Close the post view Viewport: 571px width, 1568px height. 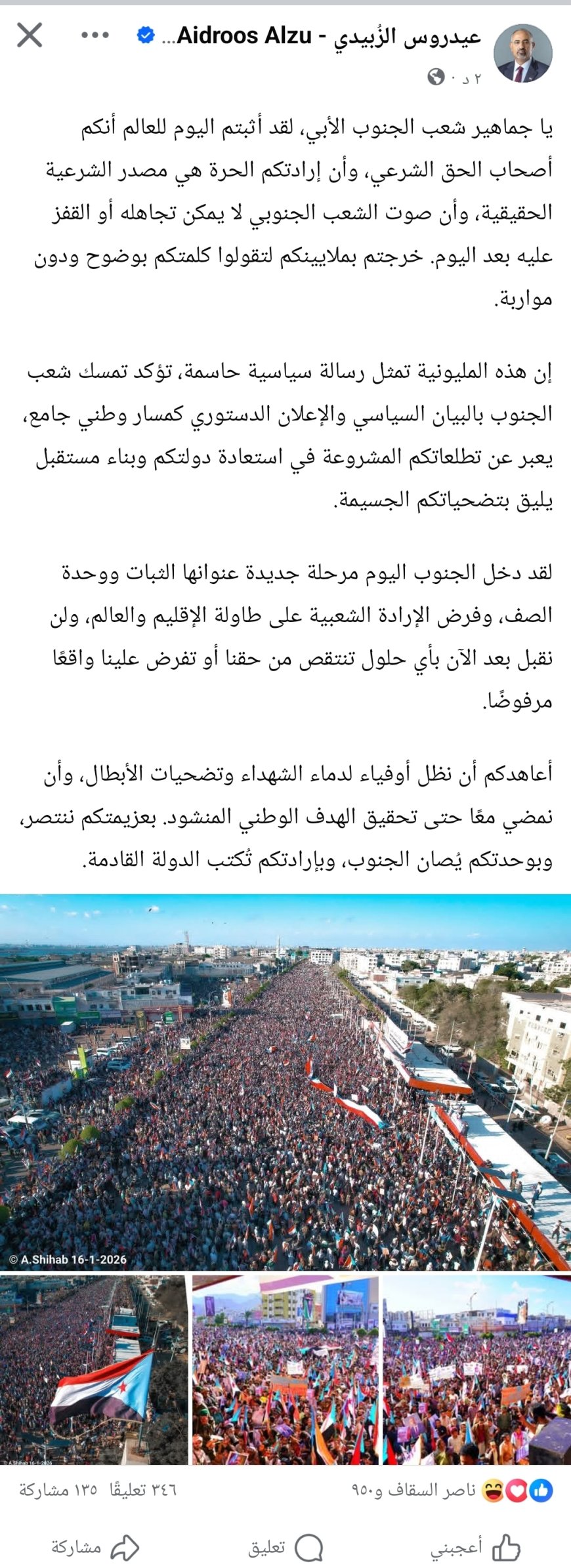pyautogui.click(x=30, y=35)
